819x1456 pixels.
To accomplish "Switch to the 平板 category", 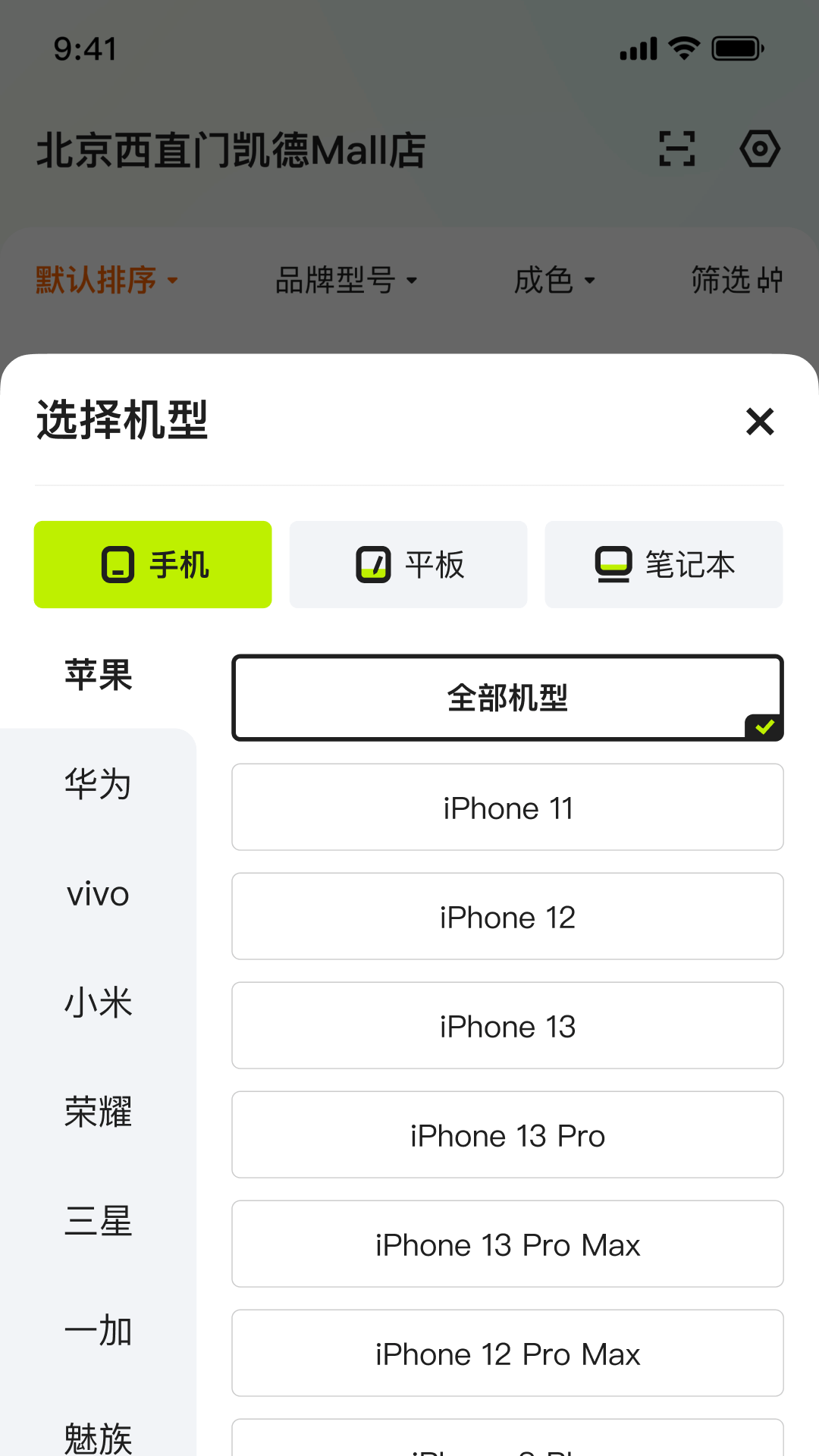I will [408, 564].
